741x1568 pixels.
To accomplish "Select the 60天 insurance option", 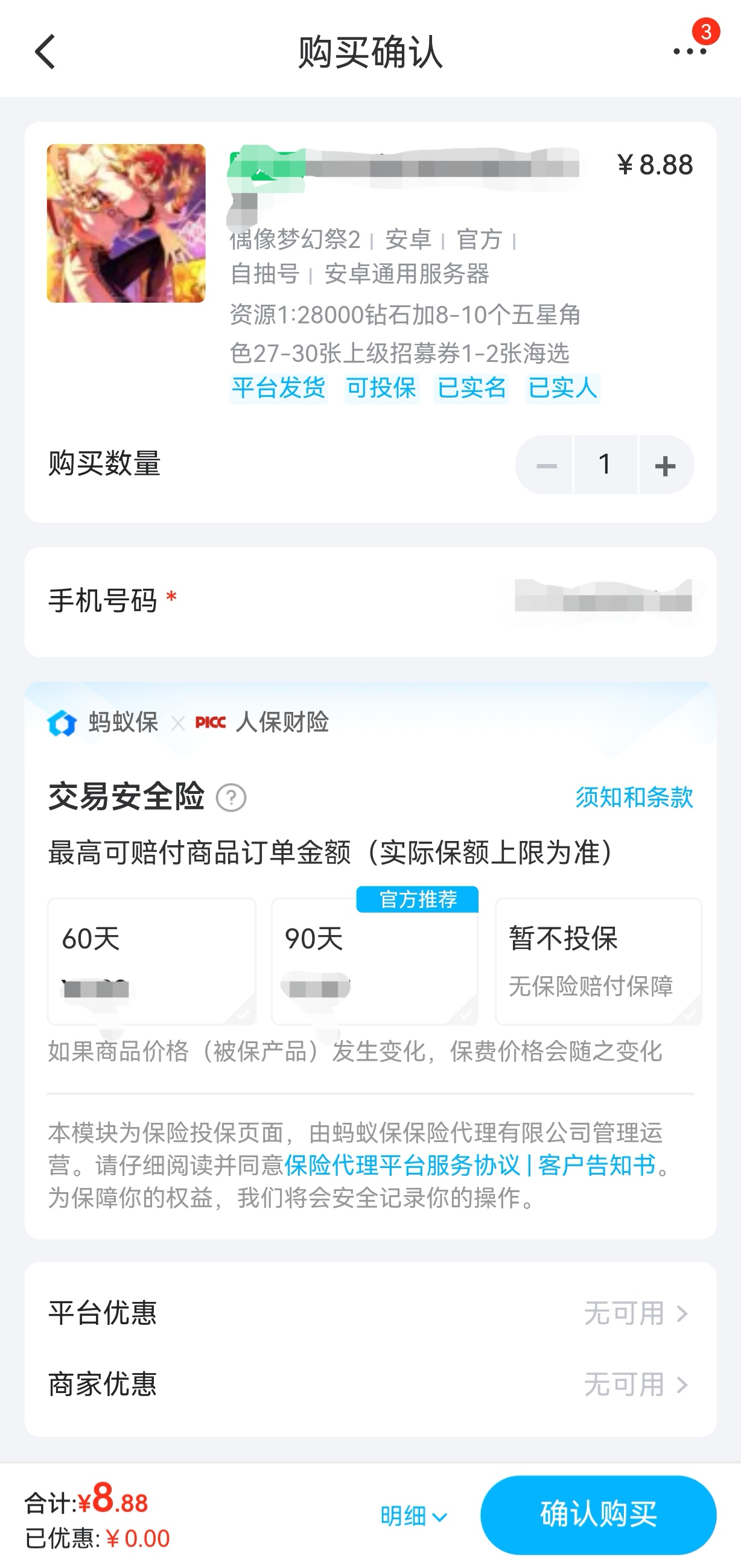I will click(x=151, y=962).
